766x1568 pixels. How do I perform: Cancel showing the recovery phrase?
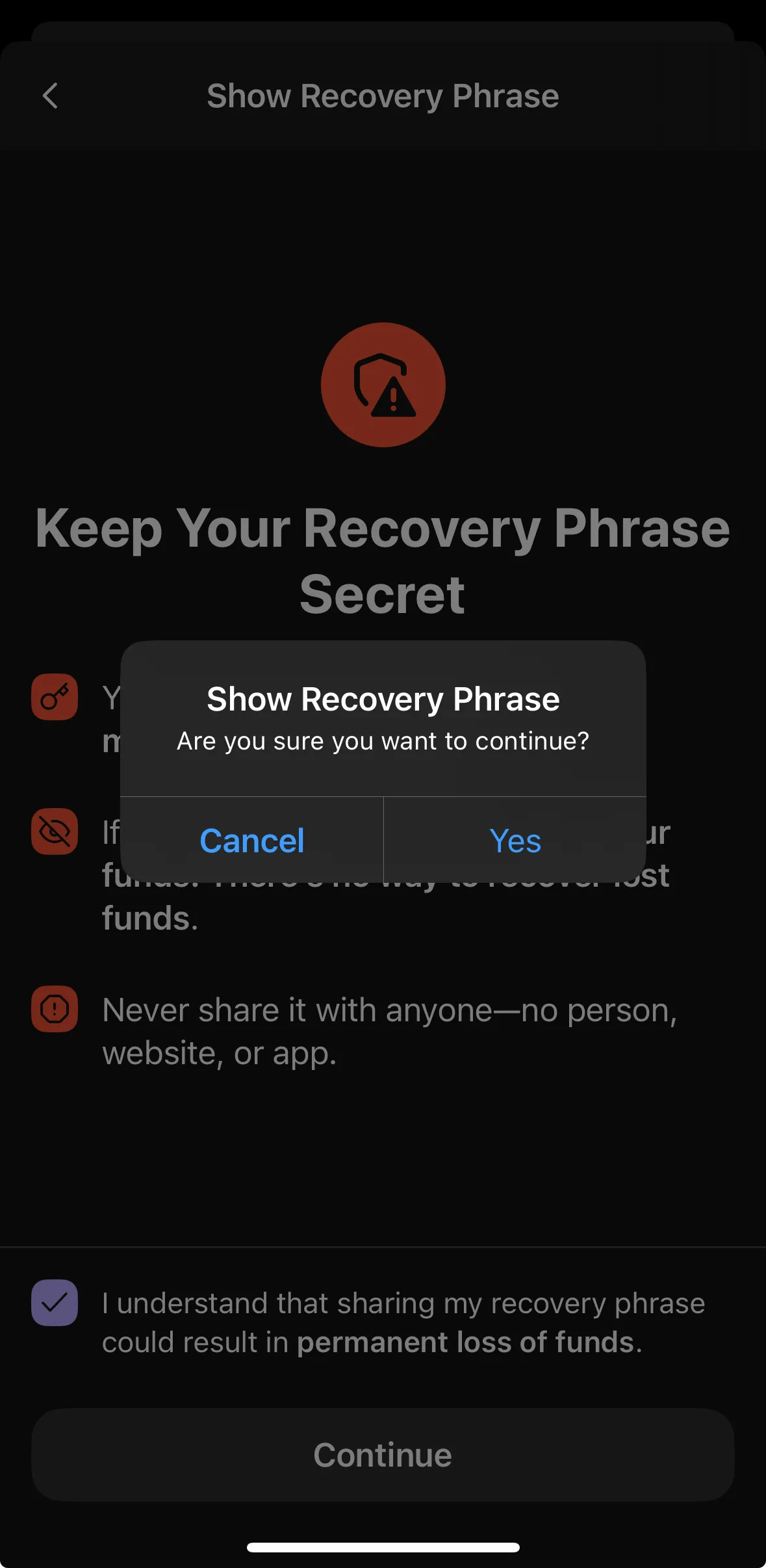pyautogui.click(x=252, y=840)
